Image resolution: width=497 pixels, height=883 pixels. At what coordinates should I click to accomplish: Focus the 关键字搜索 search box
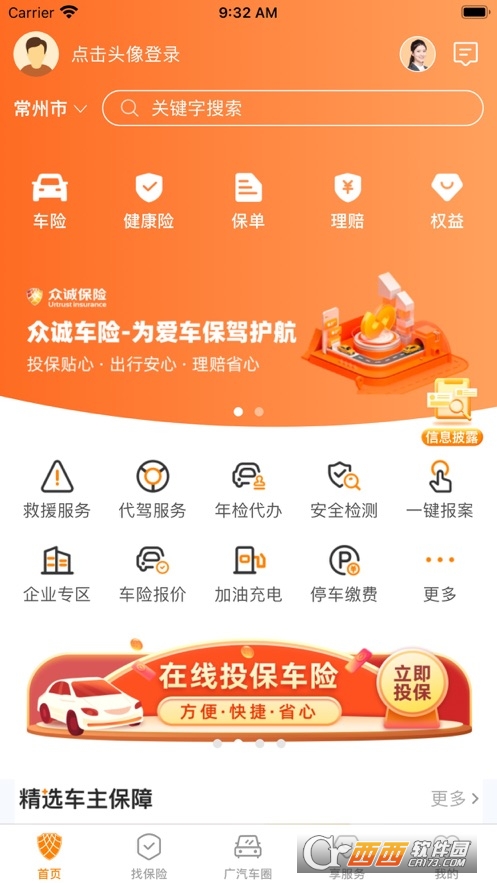point(293,108)
